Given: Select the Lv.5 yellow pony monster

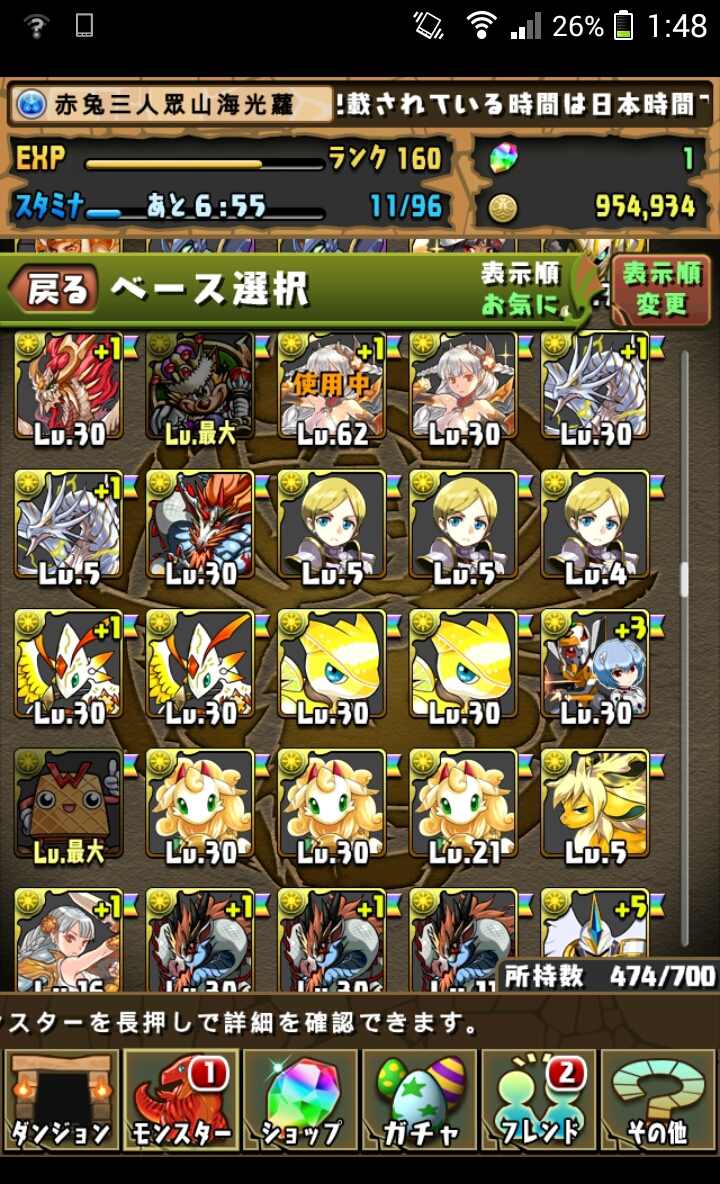Looking at the screenshot, I should [x=595, y=806].
